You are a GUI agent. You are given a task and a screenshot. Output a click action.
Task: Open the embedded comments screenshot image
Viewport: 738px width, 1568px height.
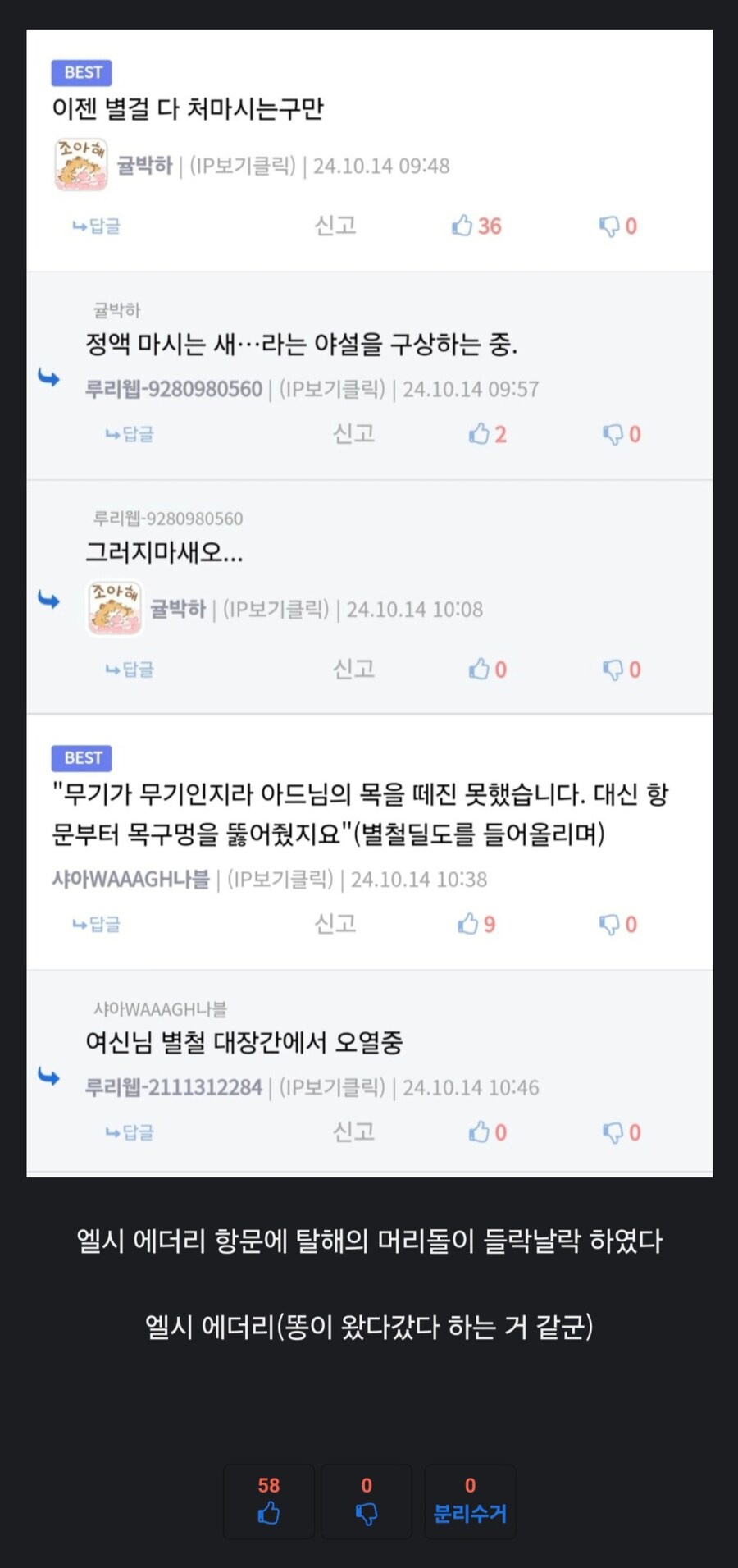[x=369, y=603]
